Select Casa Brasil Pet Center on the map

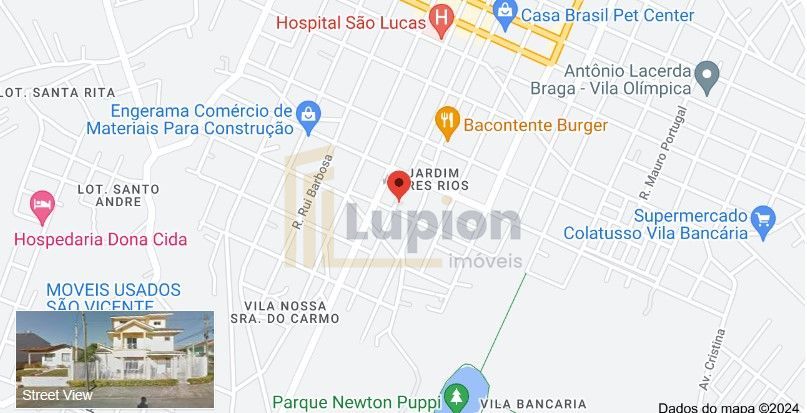[506, 14]
